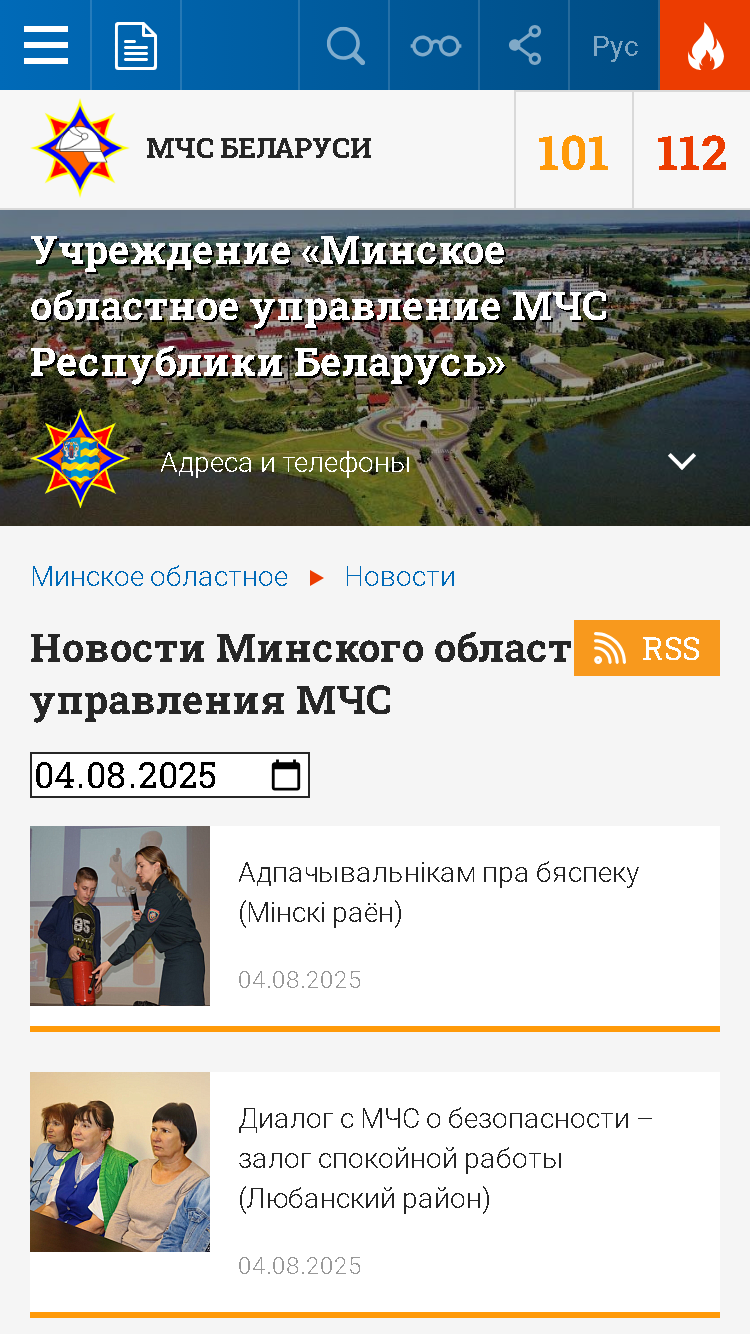
Task: Enable the visually impaired glasses mode
Action: [435, 45]
